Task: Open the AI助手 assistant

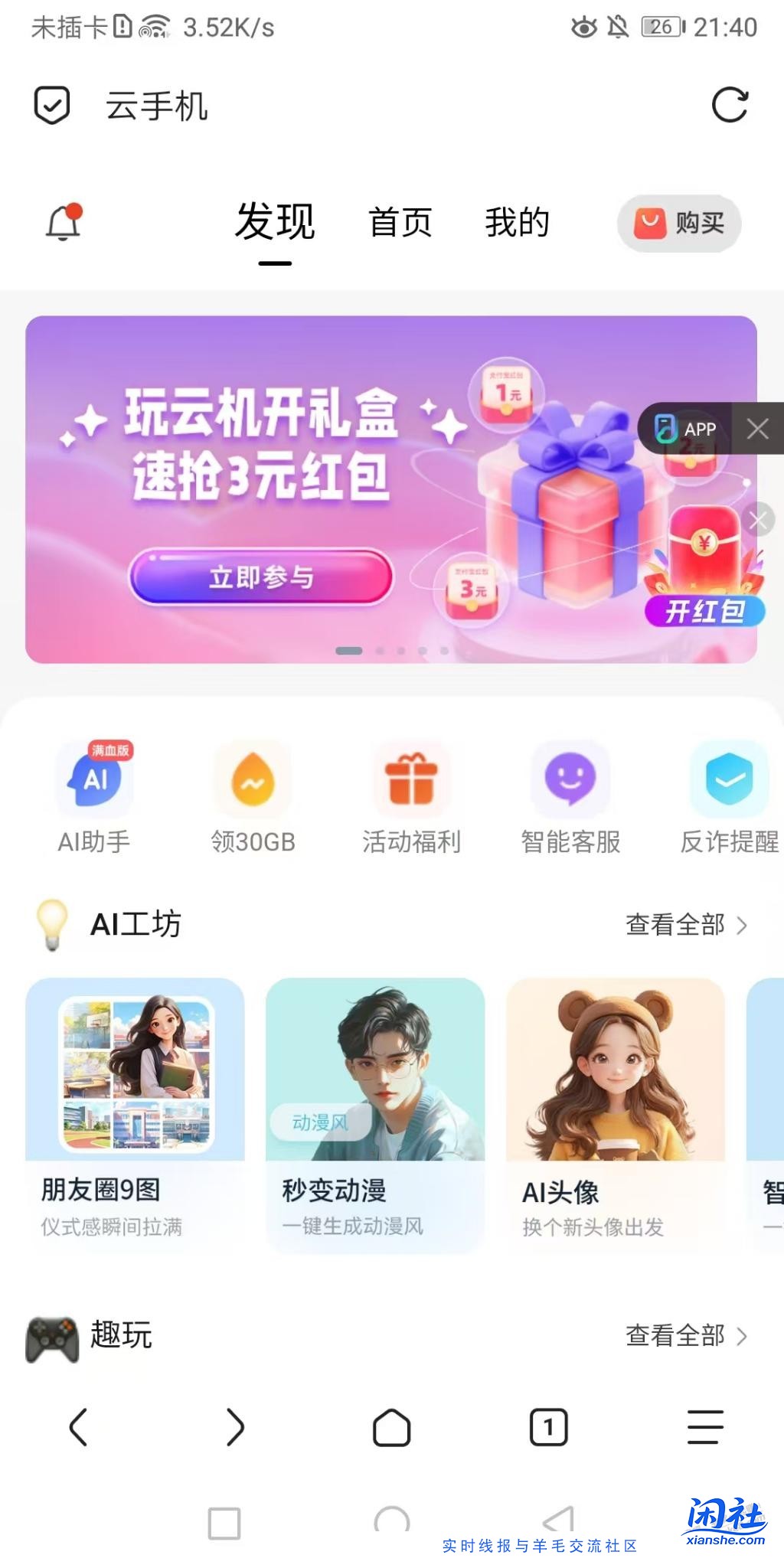Action: coord(92,779)
